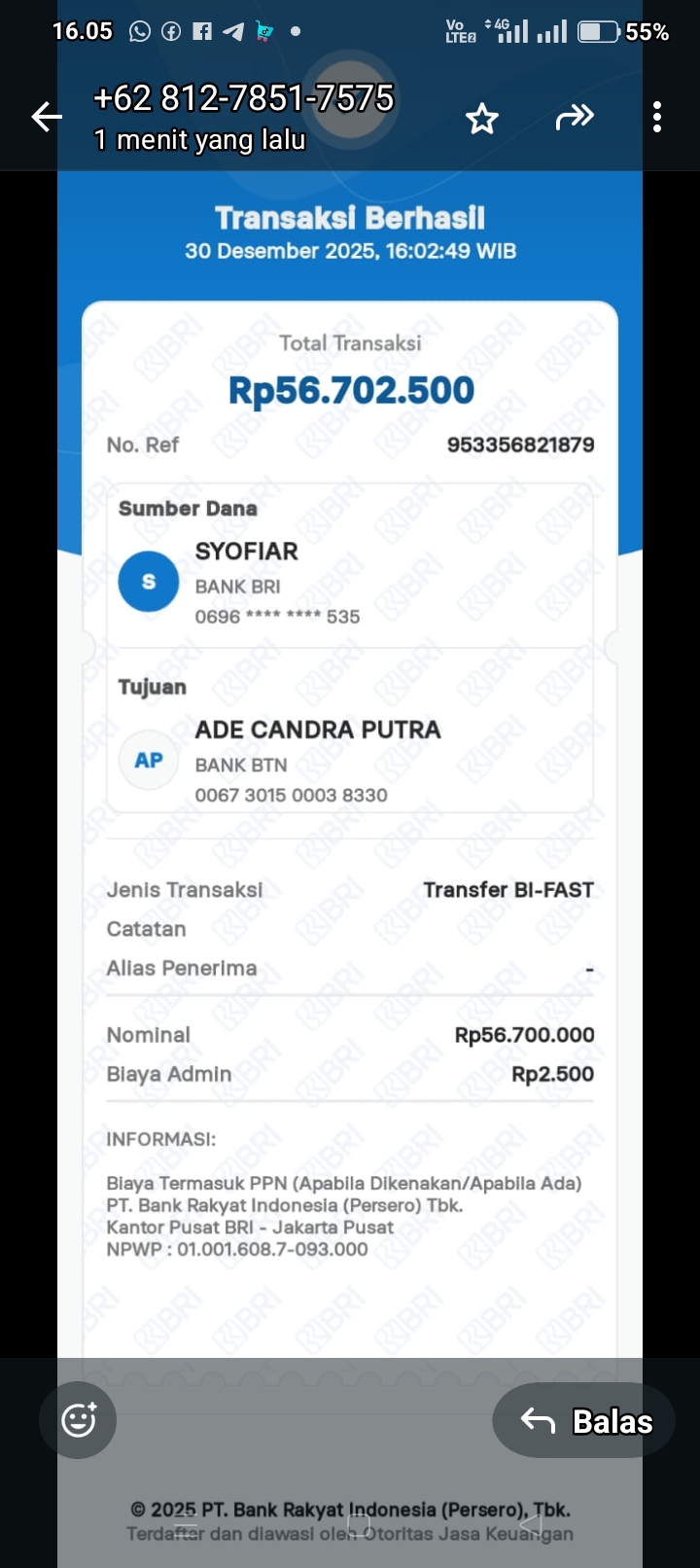Tap the back arrow to return to chat

pyautogui.click(x=46, y=116)
